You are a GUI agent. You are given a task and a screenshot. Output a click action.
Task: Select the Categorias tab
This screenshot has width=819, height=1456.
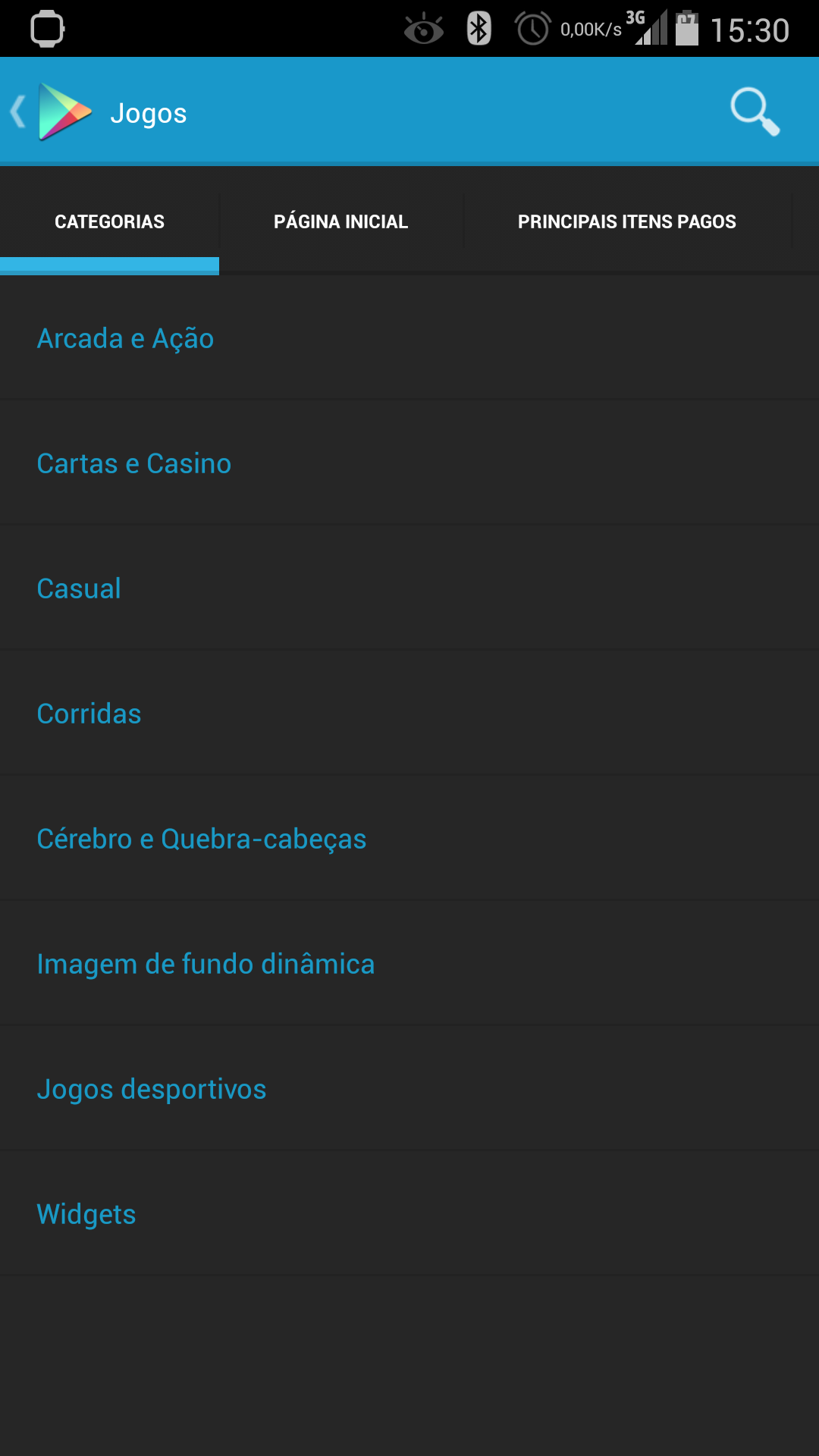[109, 221]
